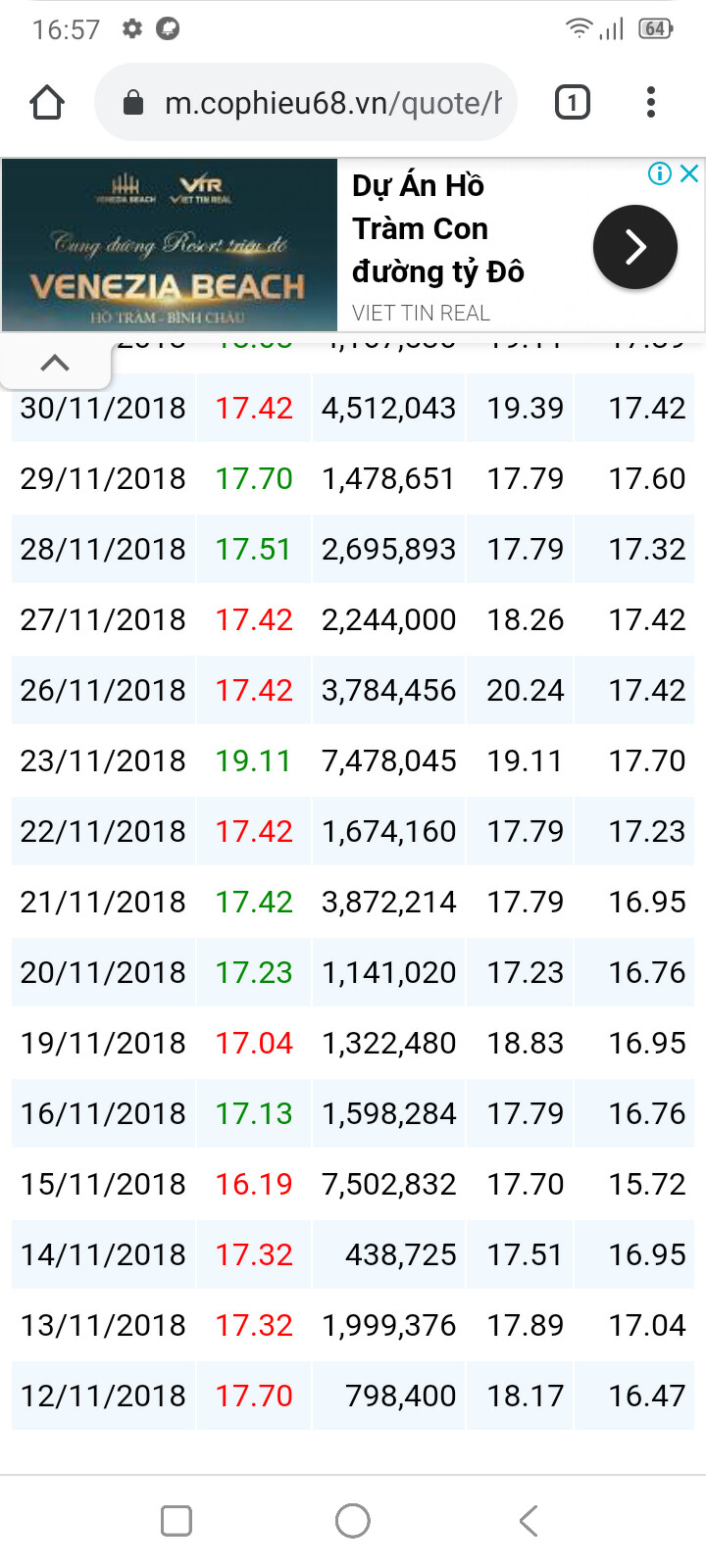The image size is (706, 1568).
Task: Tap the scroll-to-top arrow
Action: 55,363
